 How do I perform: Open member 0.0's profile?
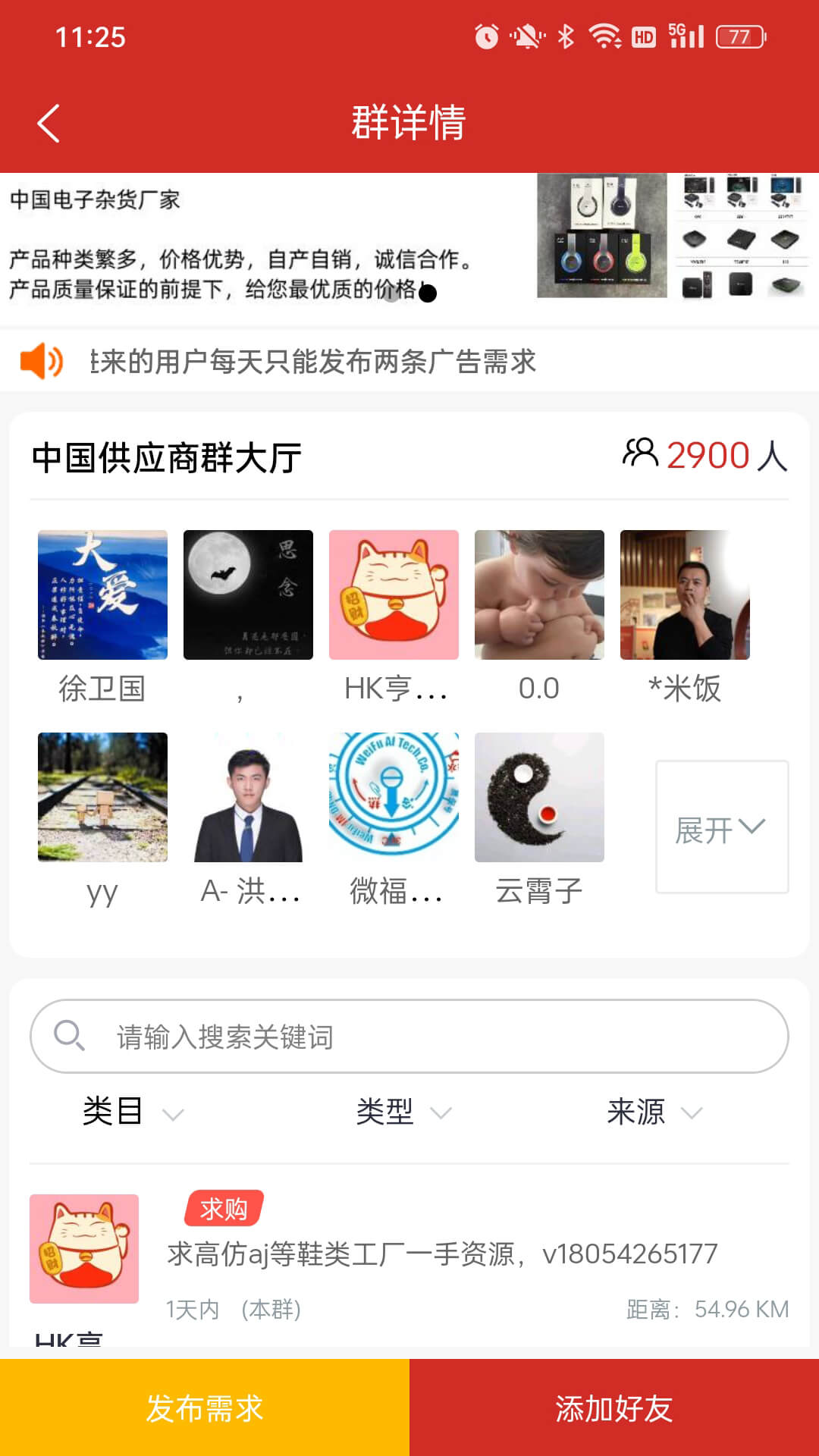pyautogui.click(x=539, y=595)
